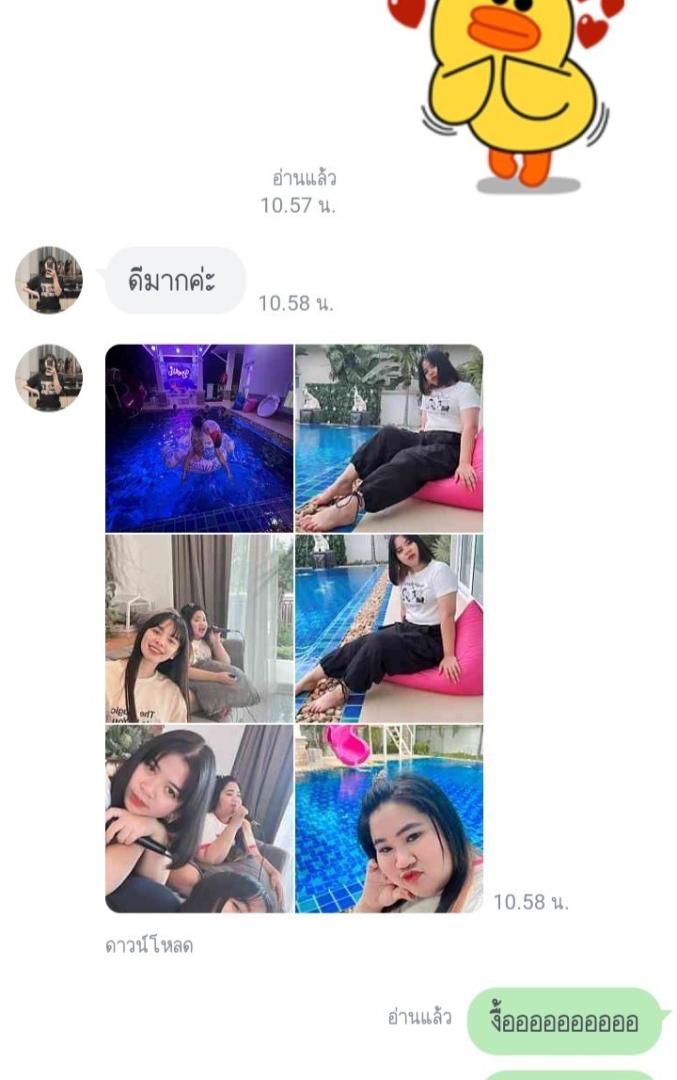Open the night pool photo with purple lights
The width and height of the screenshot is (677, 1080).
(199, 438)
